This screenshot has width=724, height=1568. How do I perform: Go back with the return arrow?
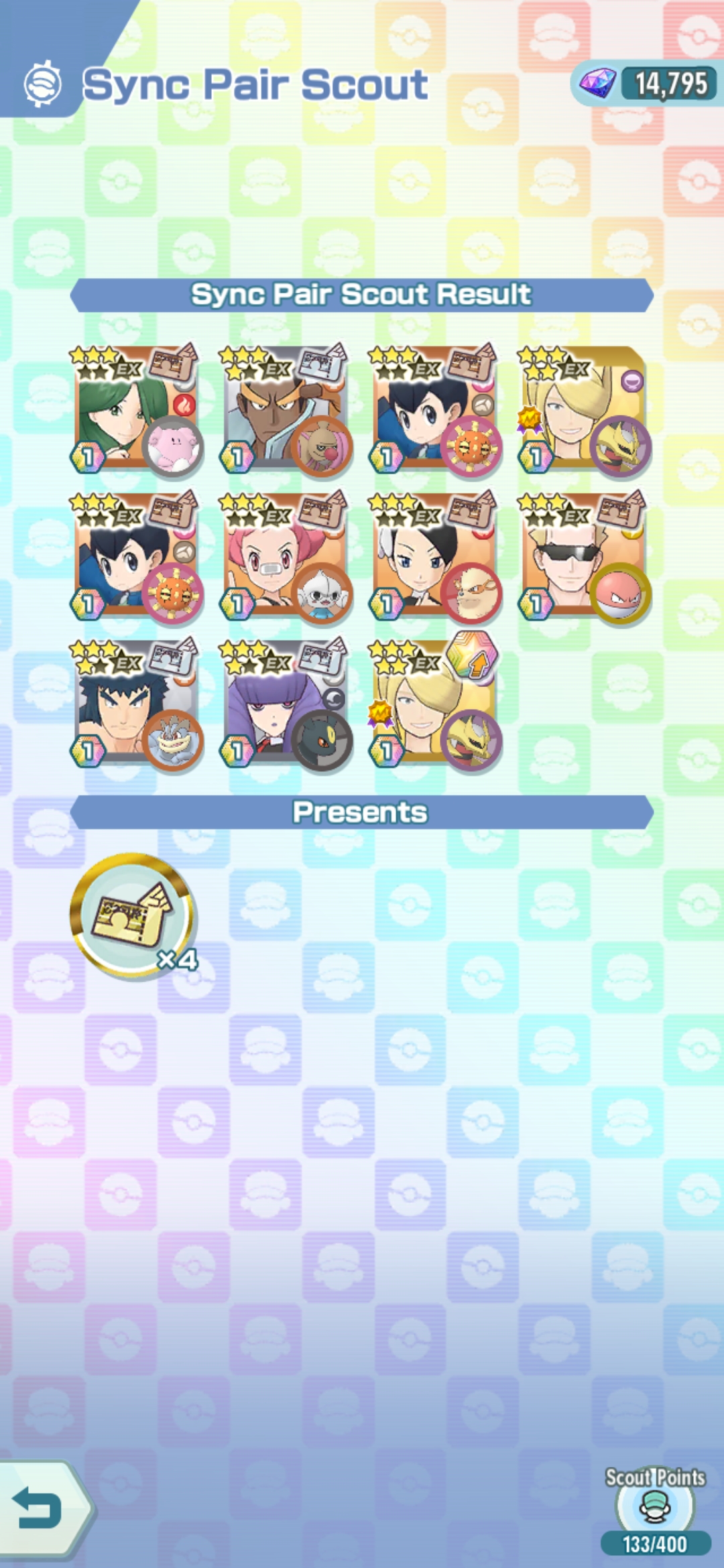tap(40, 1510)
